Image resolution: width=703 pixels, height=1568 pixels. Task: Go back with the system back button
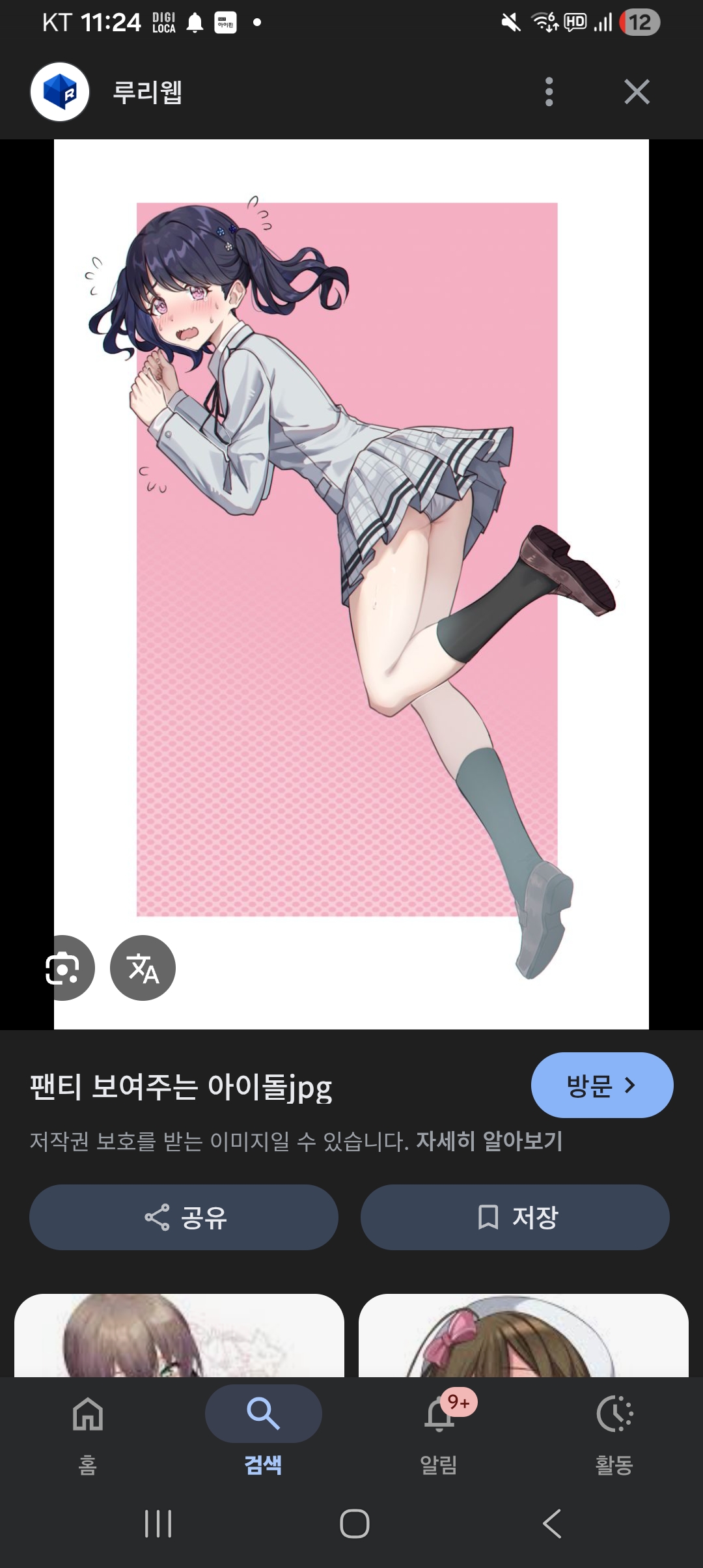coord(551,1524)
